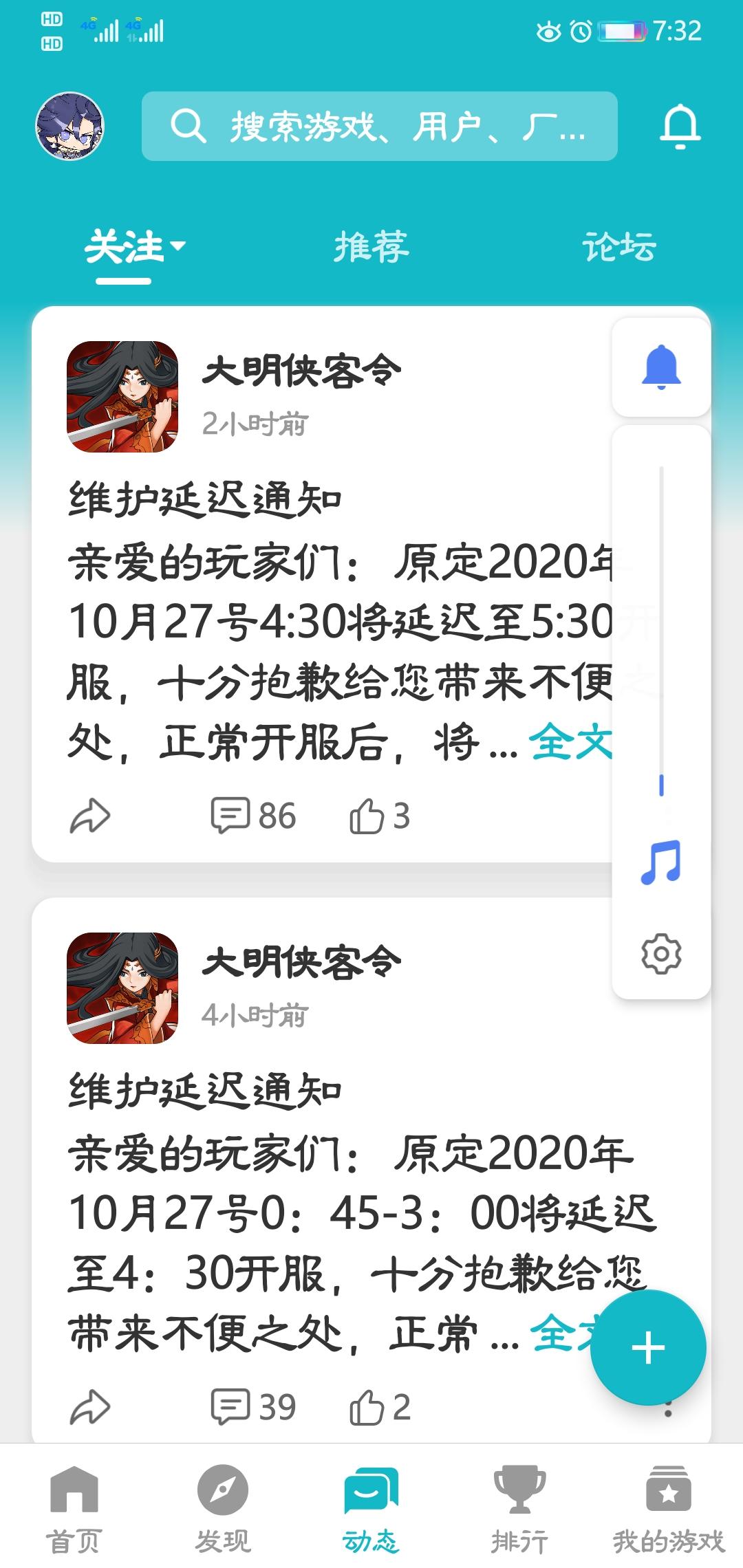Open comments on the post with 39 comments
This screenshot has width=743, height=1568.
coord(252,1407)
